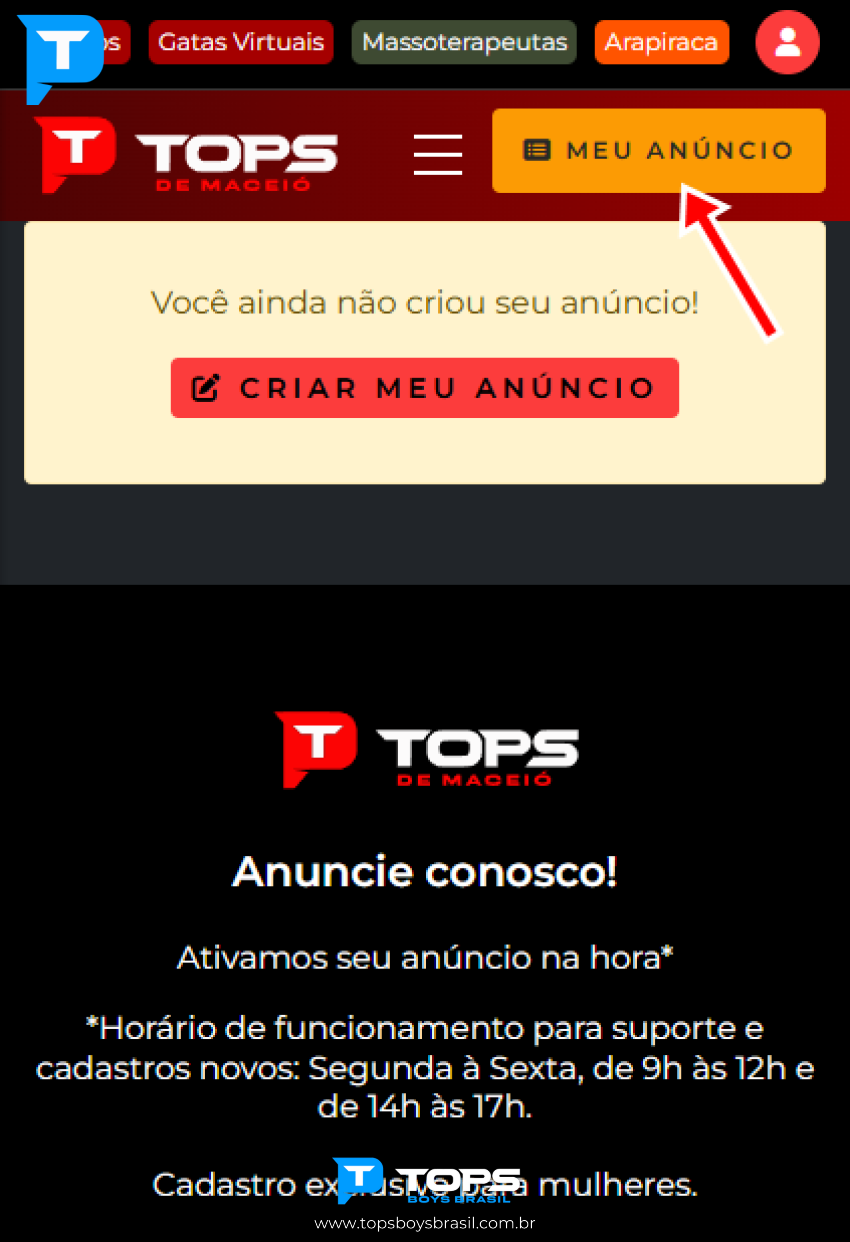Open the user profile icon
Viewport: 850px width, 1242px height.
787,42
